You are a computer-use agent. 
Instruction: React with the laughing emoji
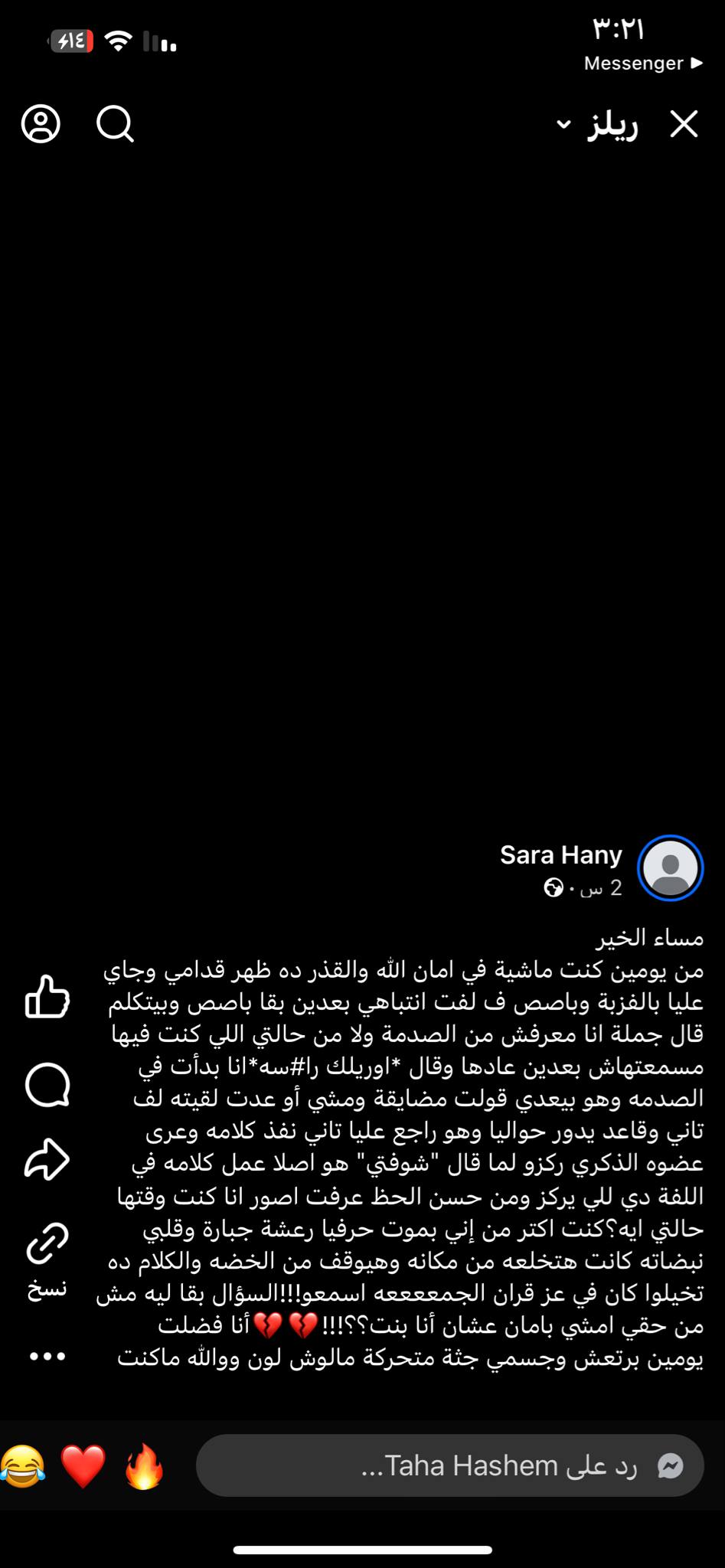(x=21, y=1467)
